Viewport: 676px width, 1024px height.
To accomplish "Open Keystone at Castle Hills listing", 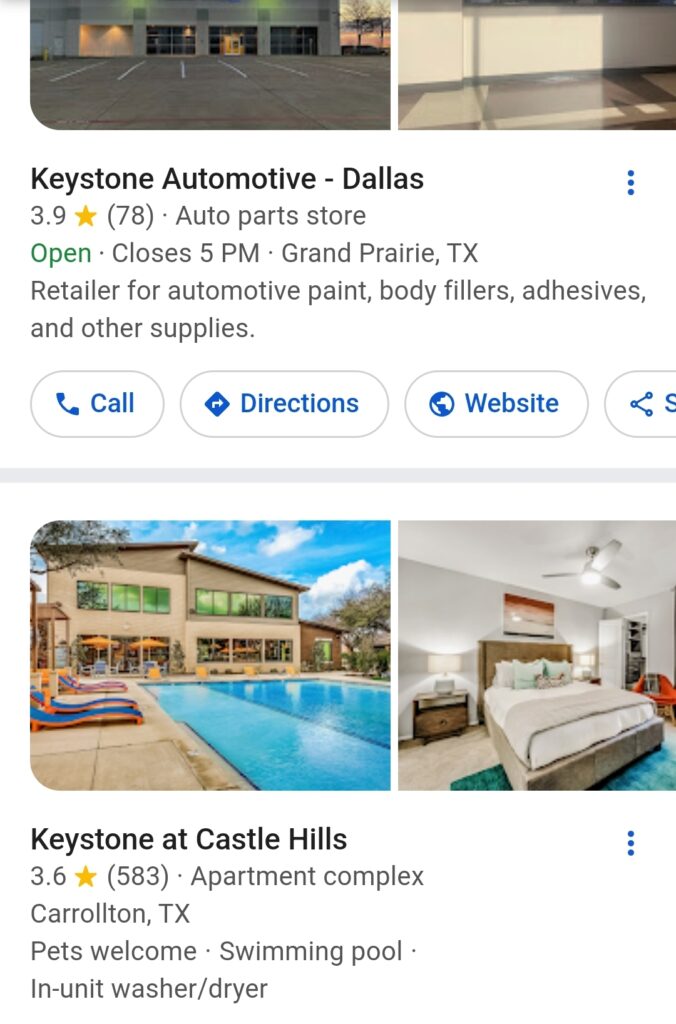I will 189,839.
